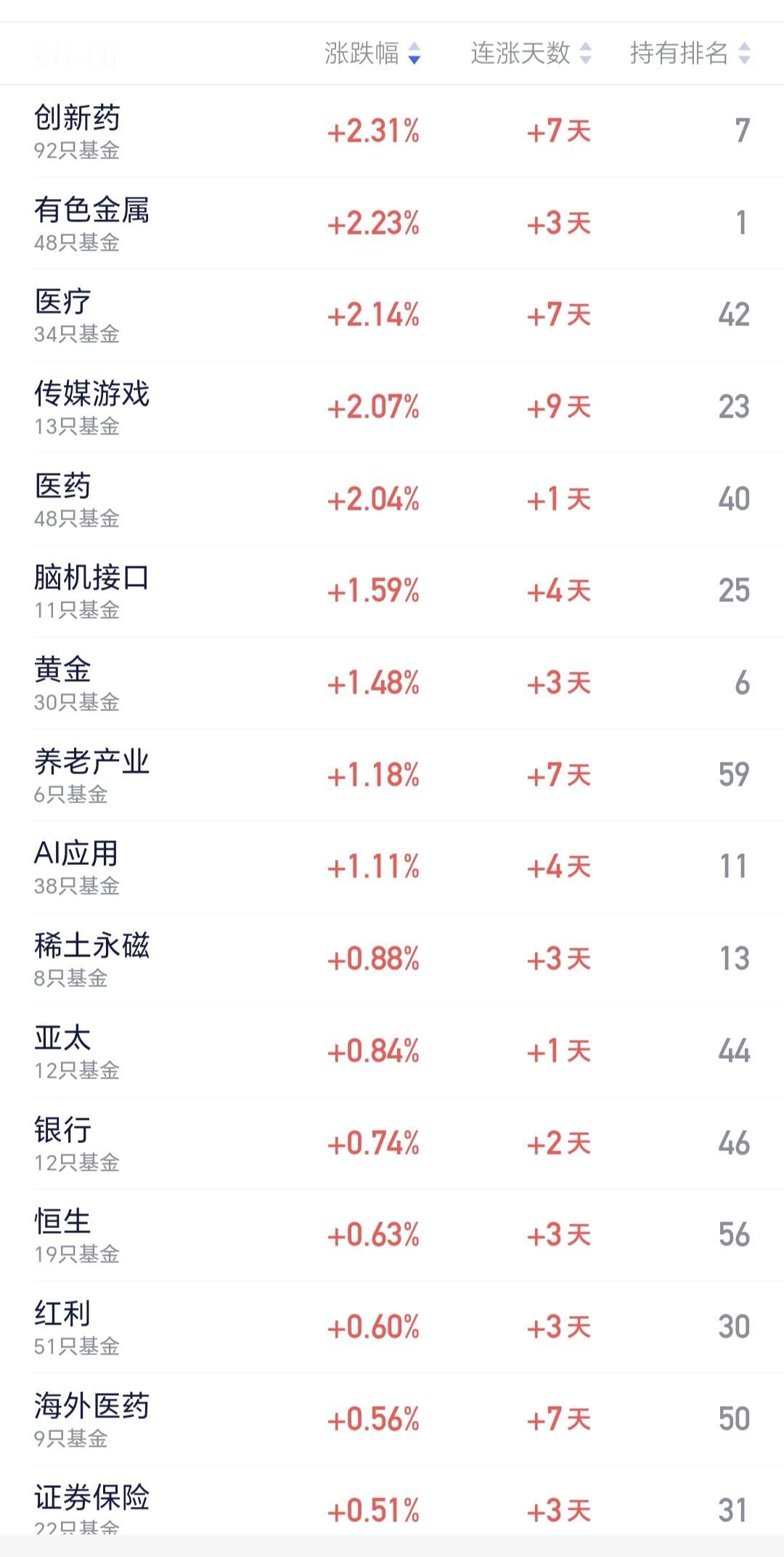Select the 恒生 sector row

pyautogui.click(x=392, y=1235)
